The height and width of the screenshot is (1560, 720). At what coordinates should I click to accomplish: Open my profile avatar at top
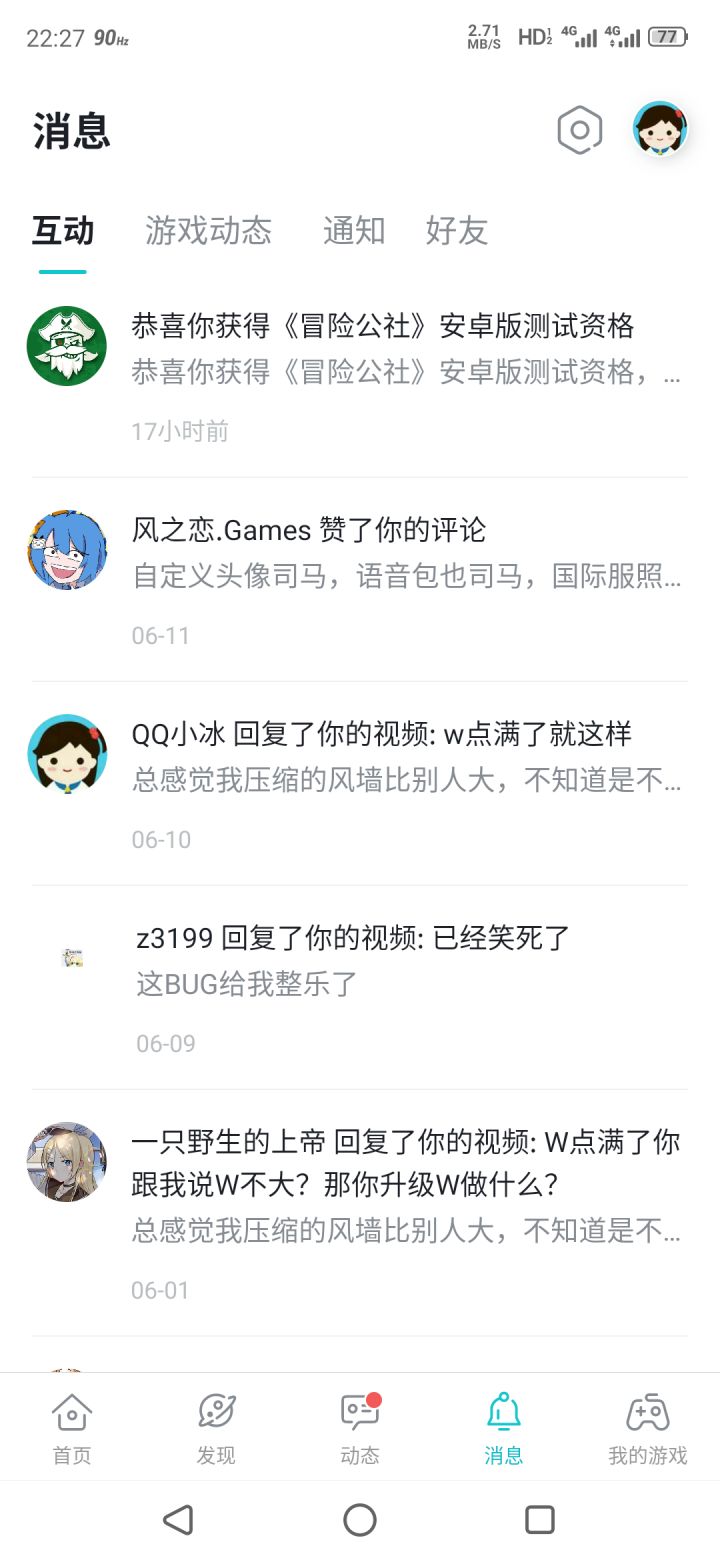coord(660,130)
